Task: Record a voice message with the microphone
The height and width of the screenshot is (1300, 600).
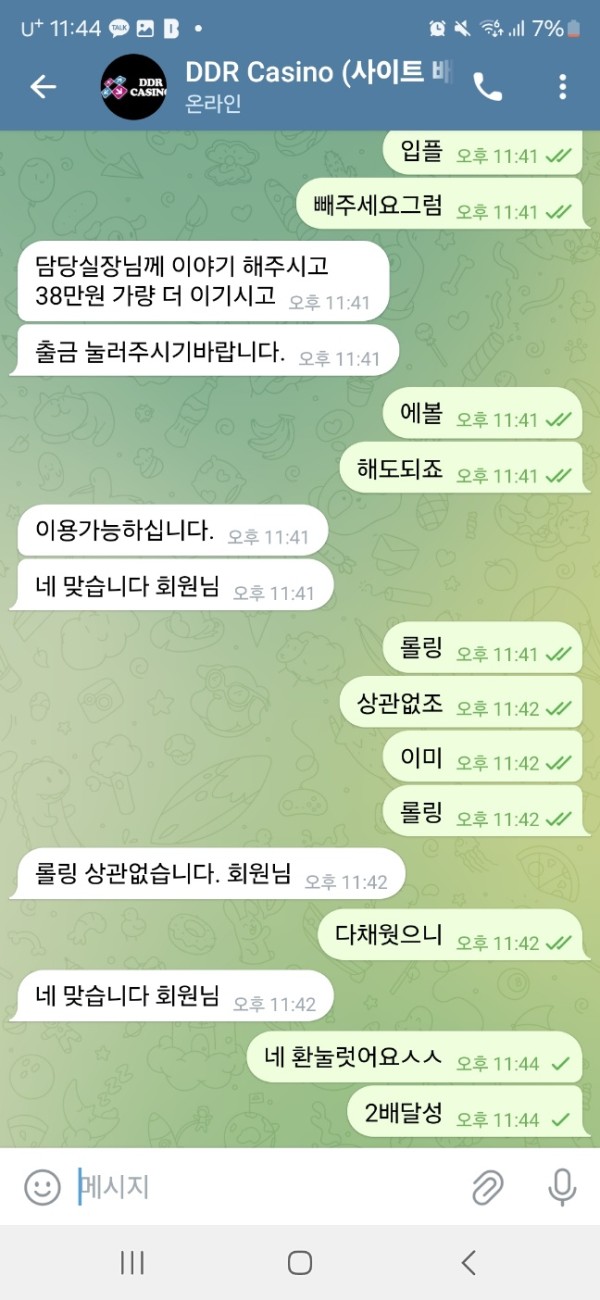Action: 562,1187
